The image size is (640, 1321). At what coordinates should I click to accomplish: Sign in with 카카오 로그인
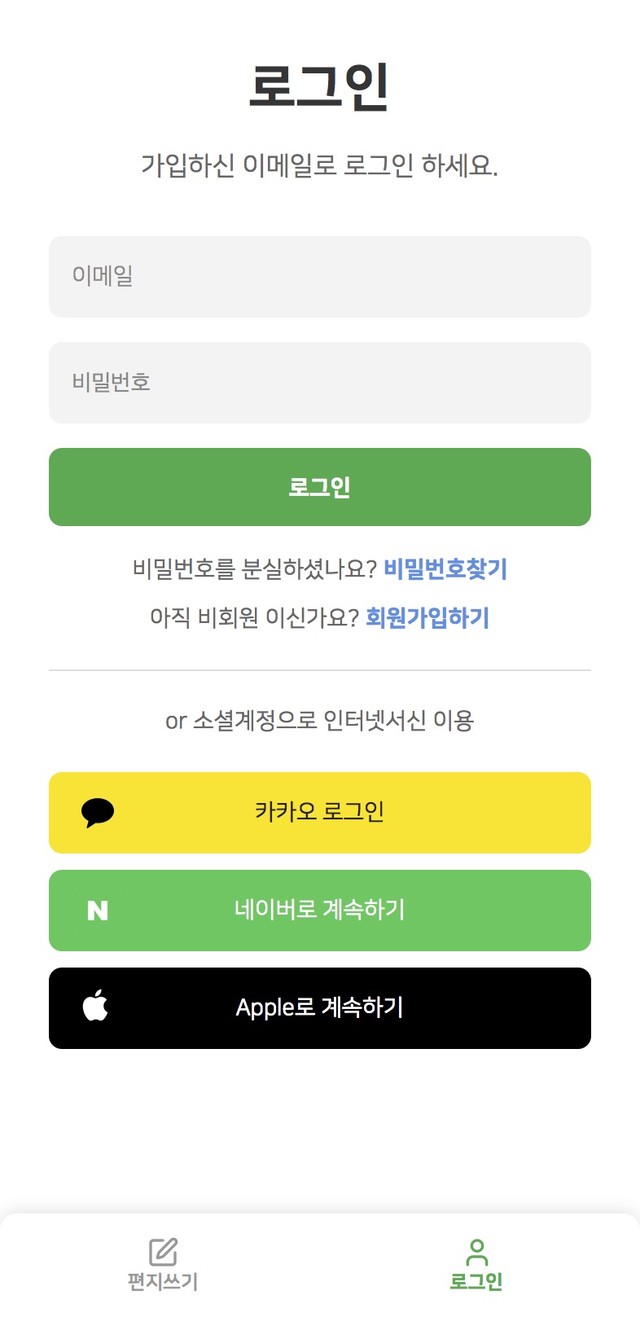point(320,812)
